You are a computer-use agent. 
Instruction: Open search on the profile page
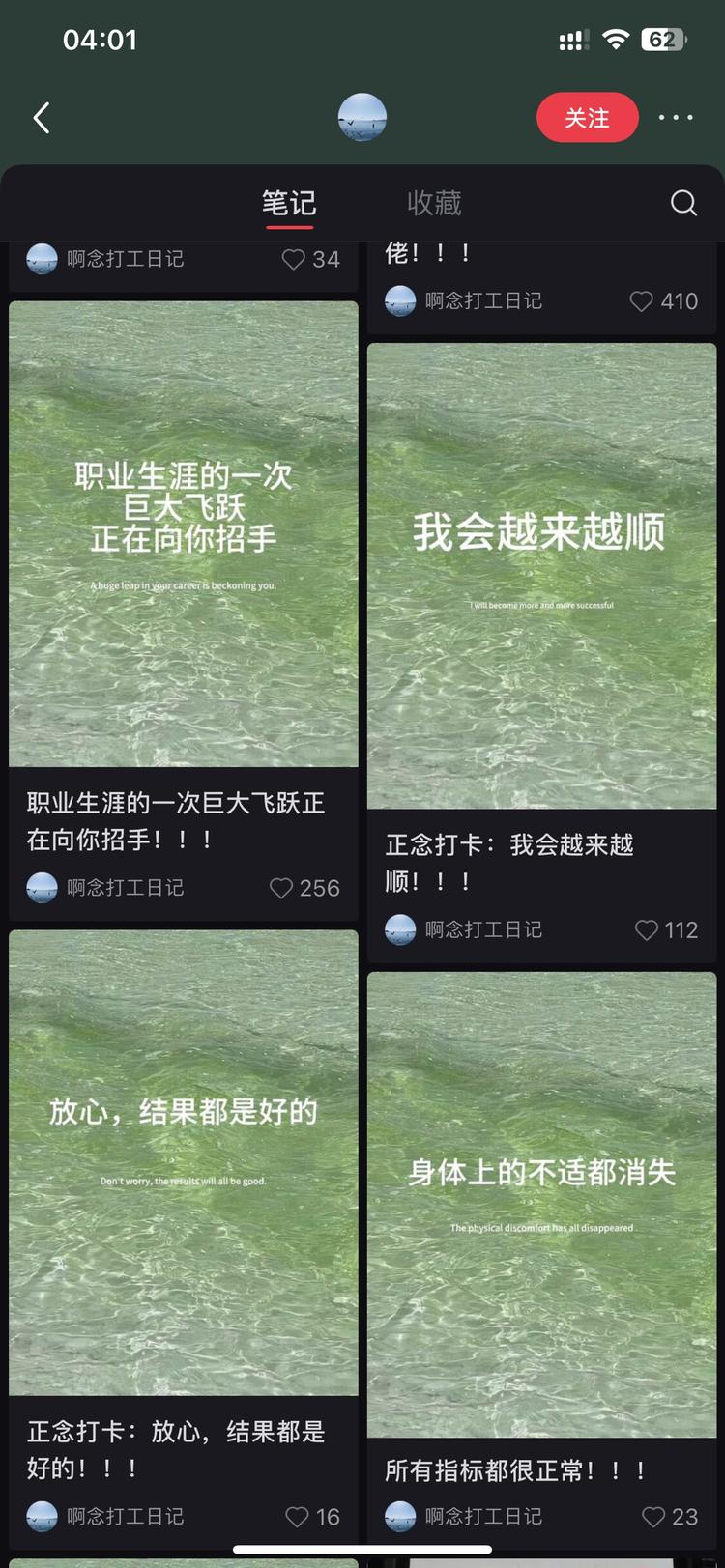(684, 203)
